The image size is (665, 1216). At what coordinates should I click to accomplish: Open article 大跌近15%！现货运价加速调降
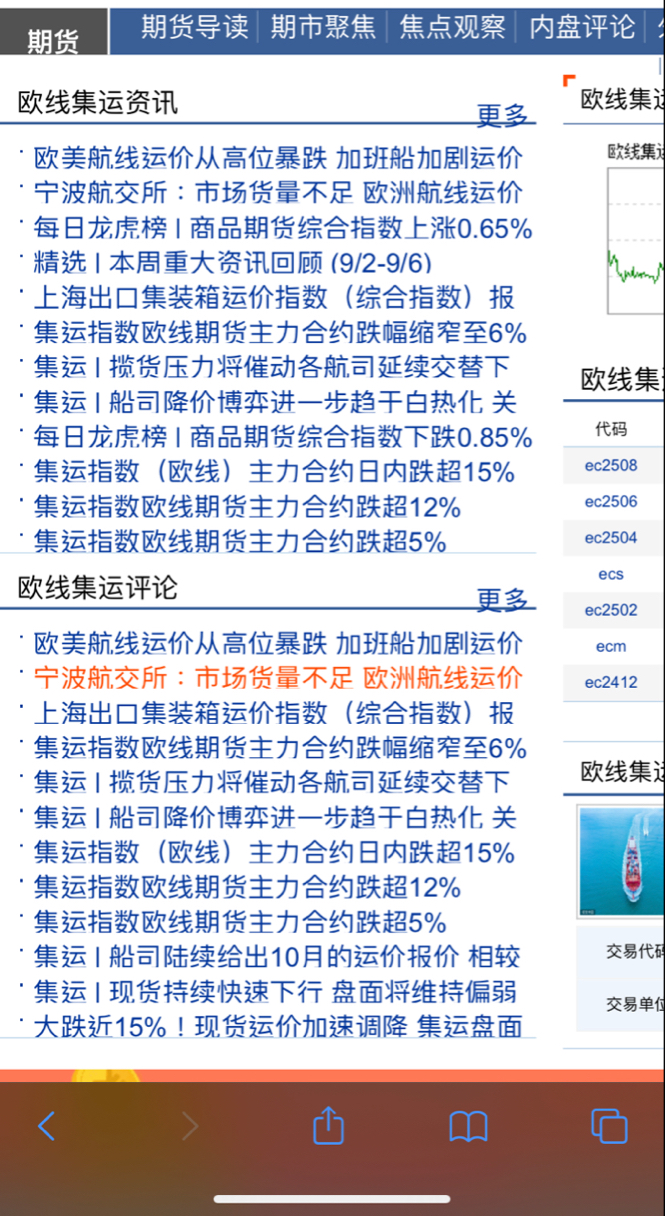click(277, 1026)
